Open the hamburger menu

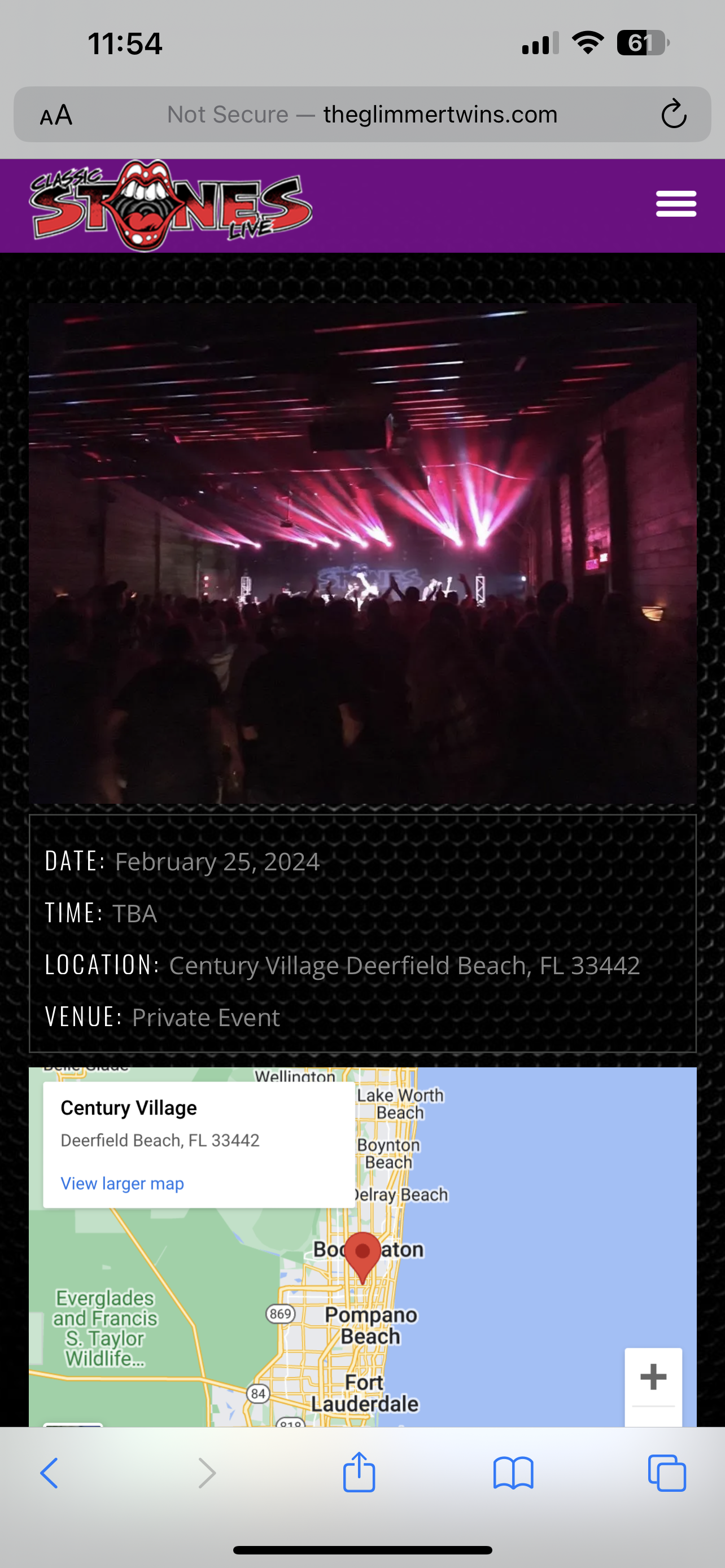676,203
